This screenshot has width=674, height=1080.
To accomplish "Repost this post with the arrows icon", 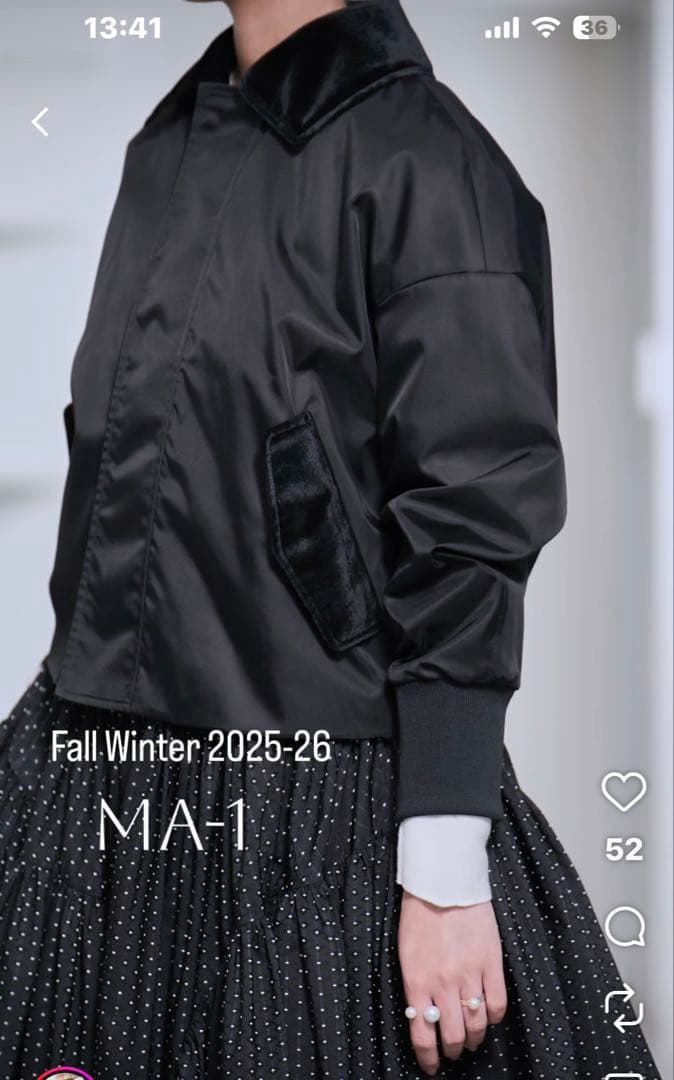I will pos(624,1007).
